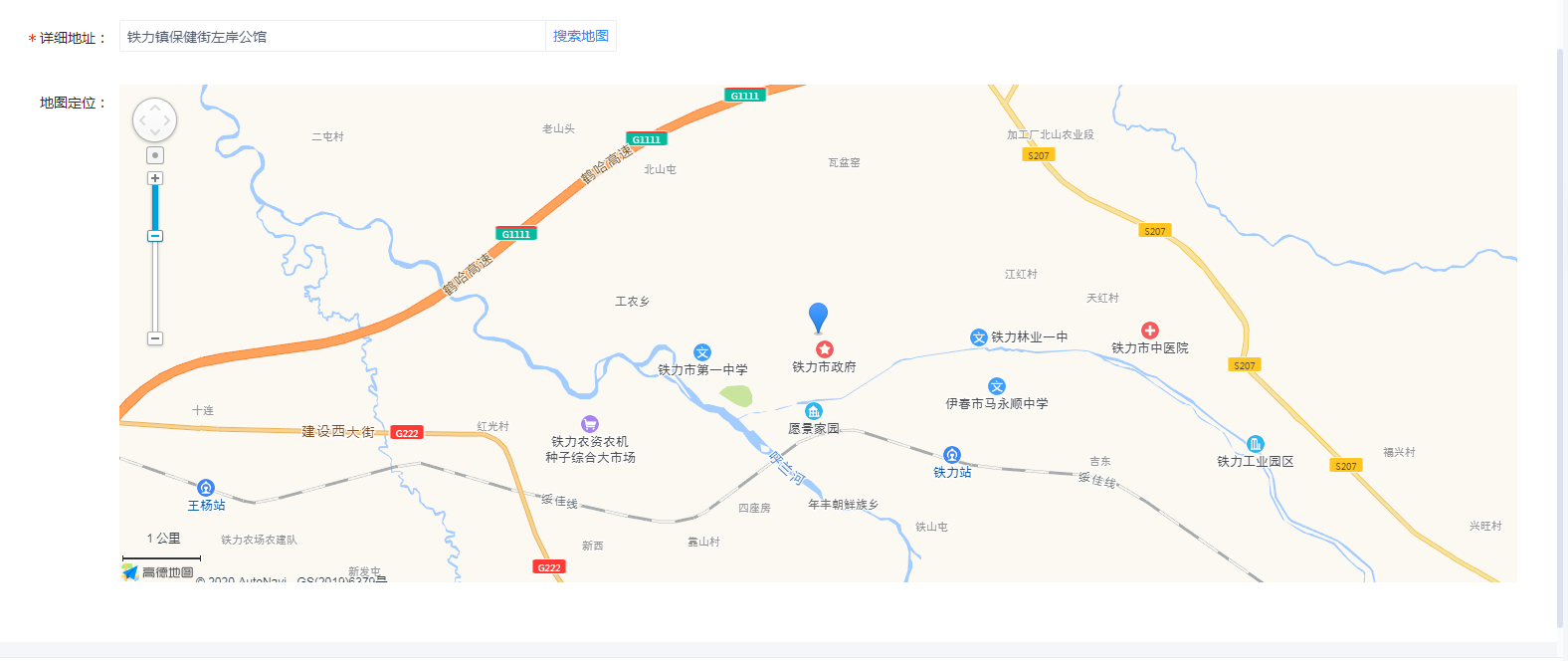The width and height of the screenshot is (1568, 661).
Task: Zoom in the map with plus button
Action: (x=155, y=178)
